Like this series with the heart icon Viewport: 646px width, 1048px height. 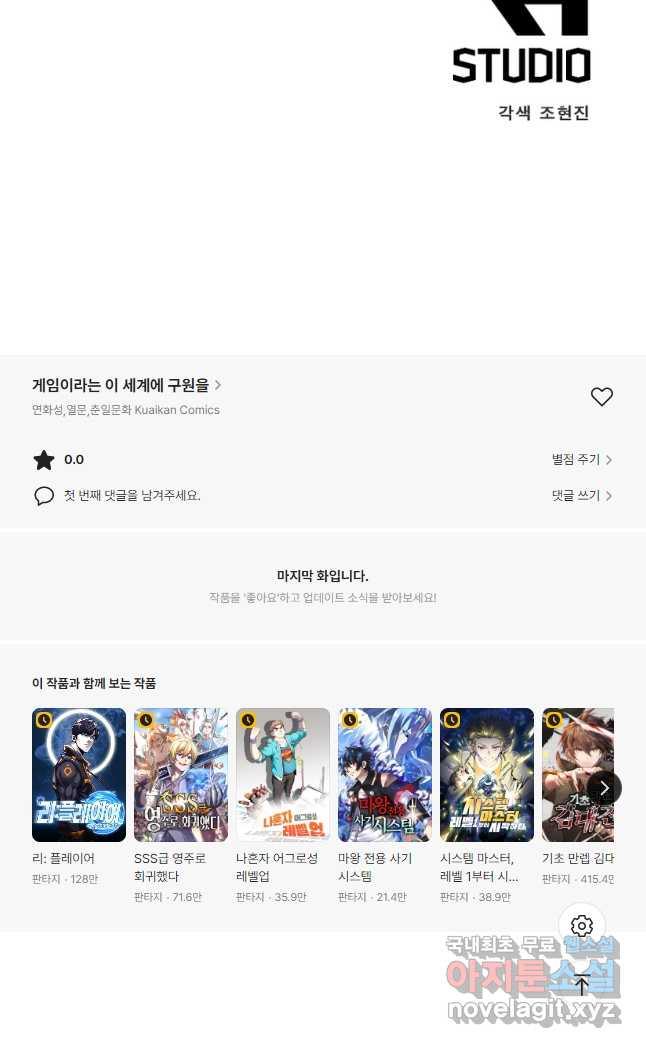pyautogui.click(x=601, y=397)
